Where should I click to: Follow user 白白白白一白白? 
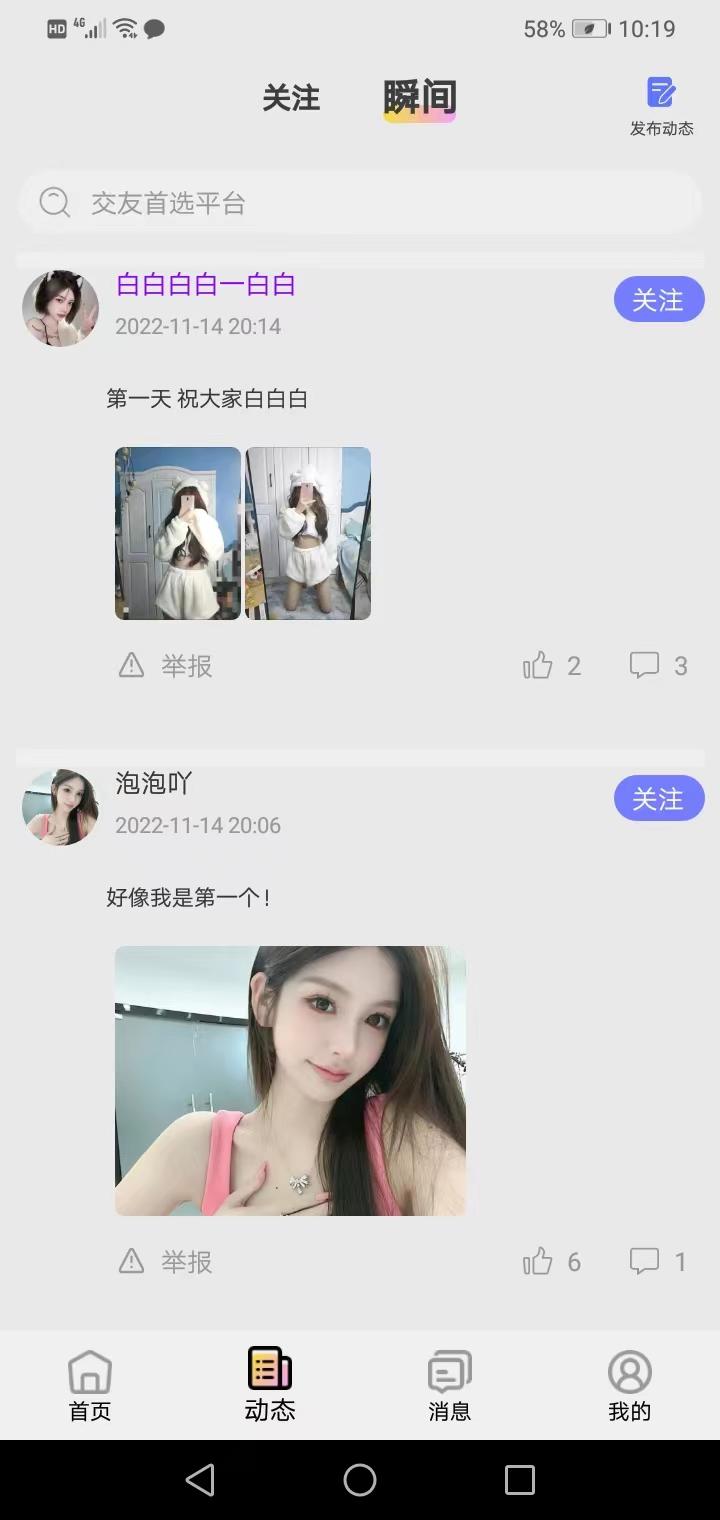658,300
